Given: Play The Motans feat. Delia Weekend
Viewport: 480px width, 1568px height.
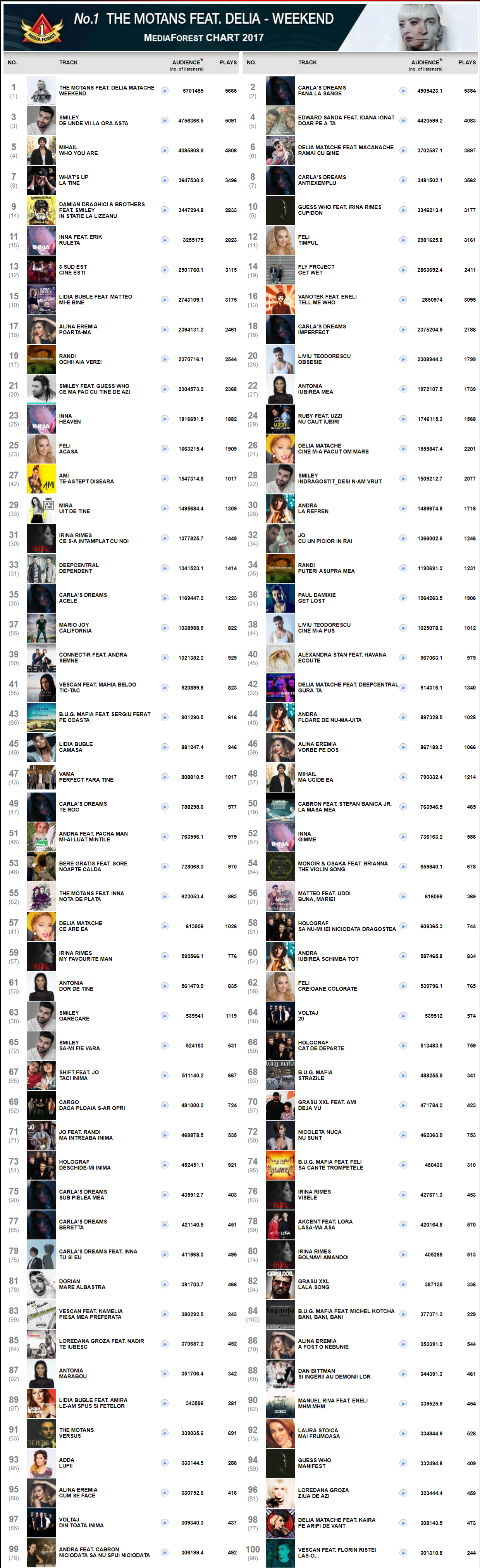Looking at the screenshot, I should click(164, 91).
